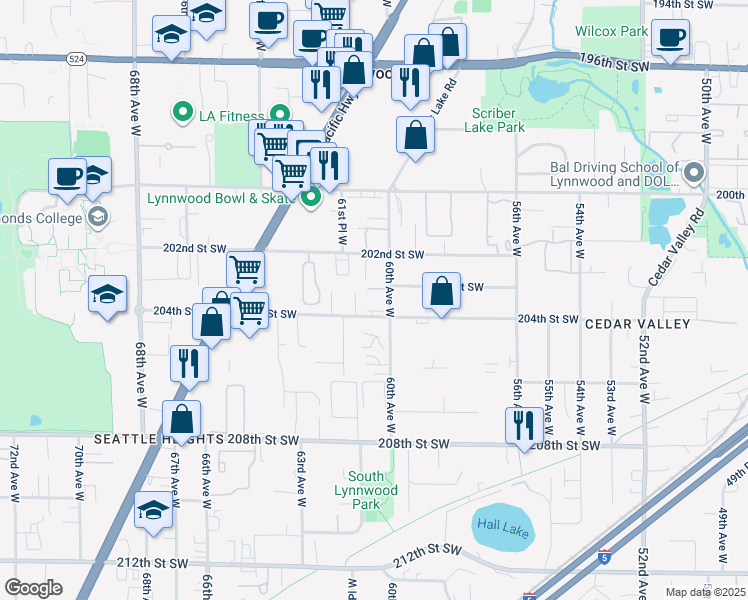
Task: Open the restaurant marker on 208th St SW
Action: (x=524, y=429)
